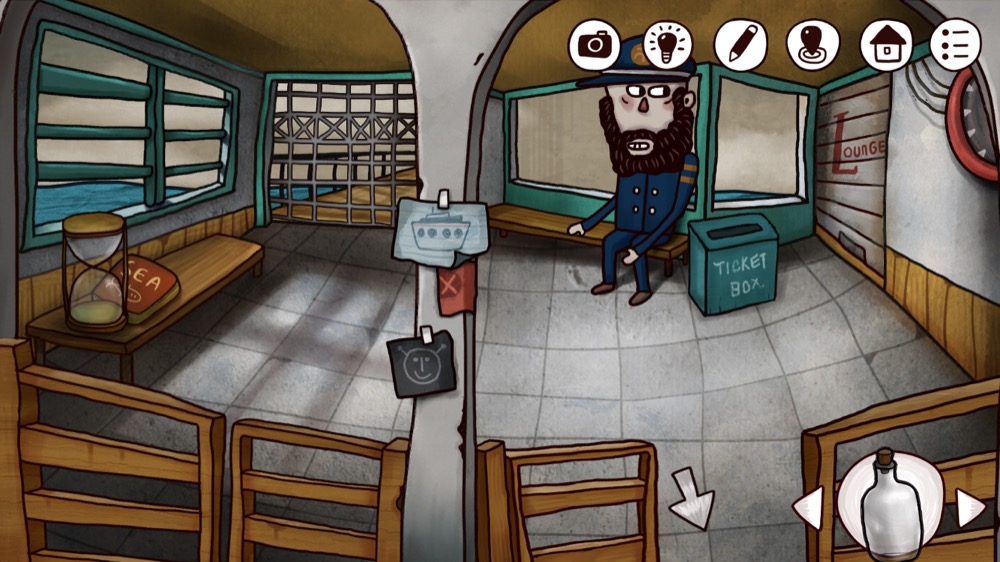
Task: Open the list menu icon
Action: [954, 45]
